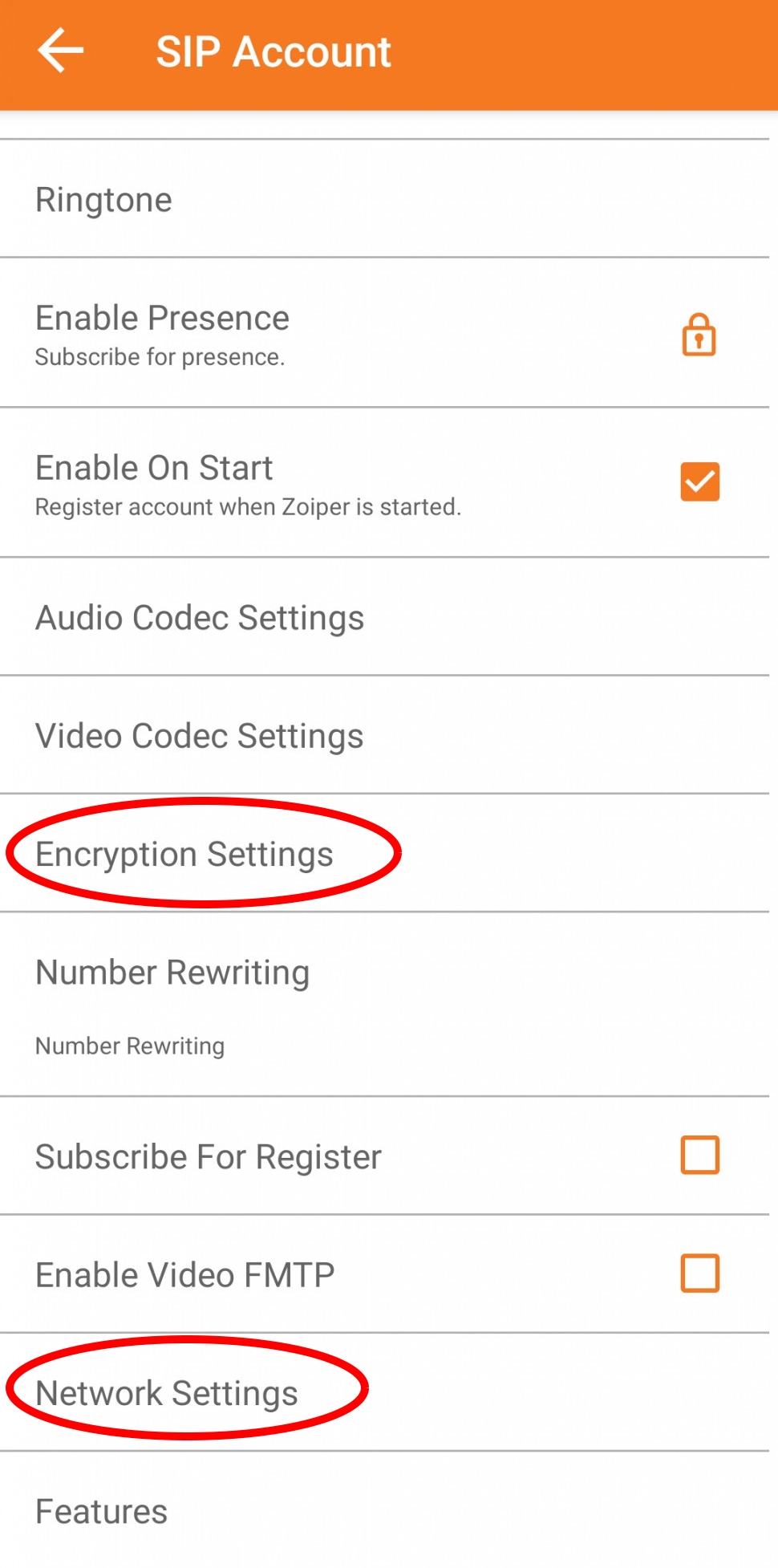778x1568 pixels.
Task: Check the Subscribe For Register checkbox
Action: pos(699,1156)
